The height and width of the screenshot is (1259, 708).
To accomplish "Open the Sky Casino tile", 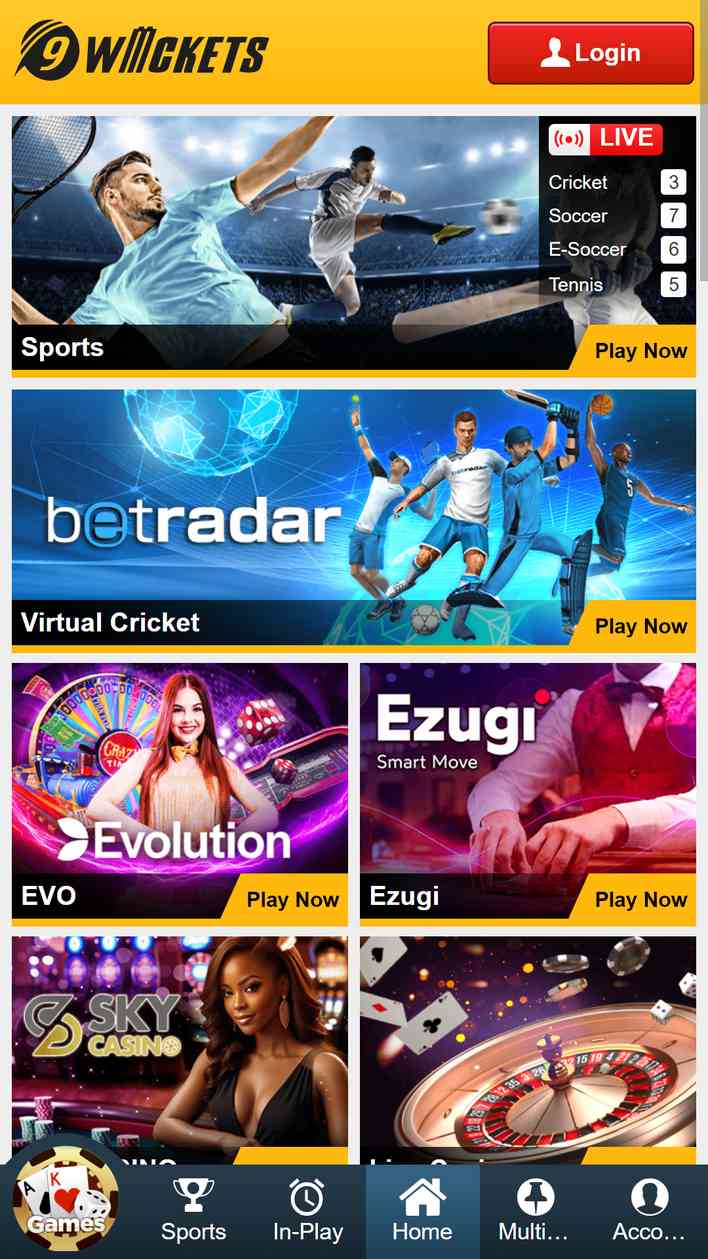I will (180, 1050).
